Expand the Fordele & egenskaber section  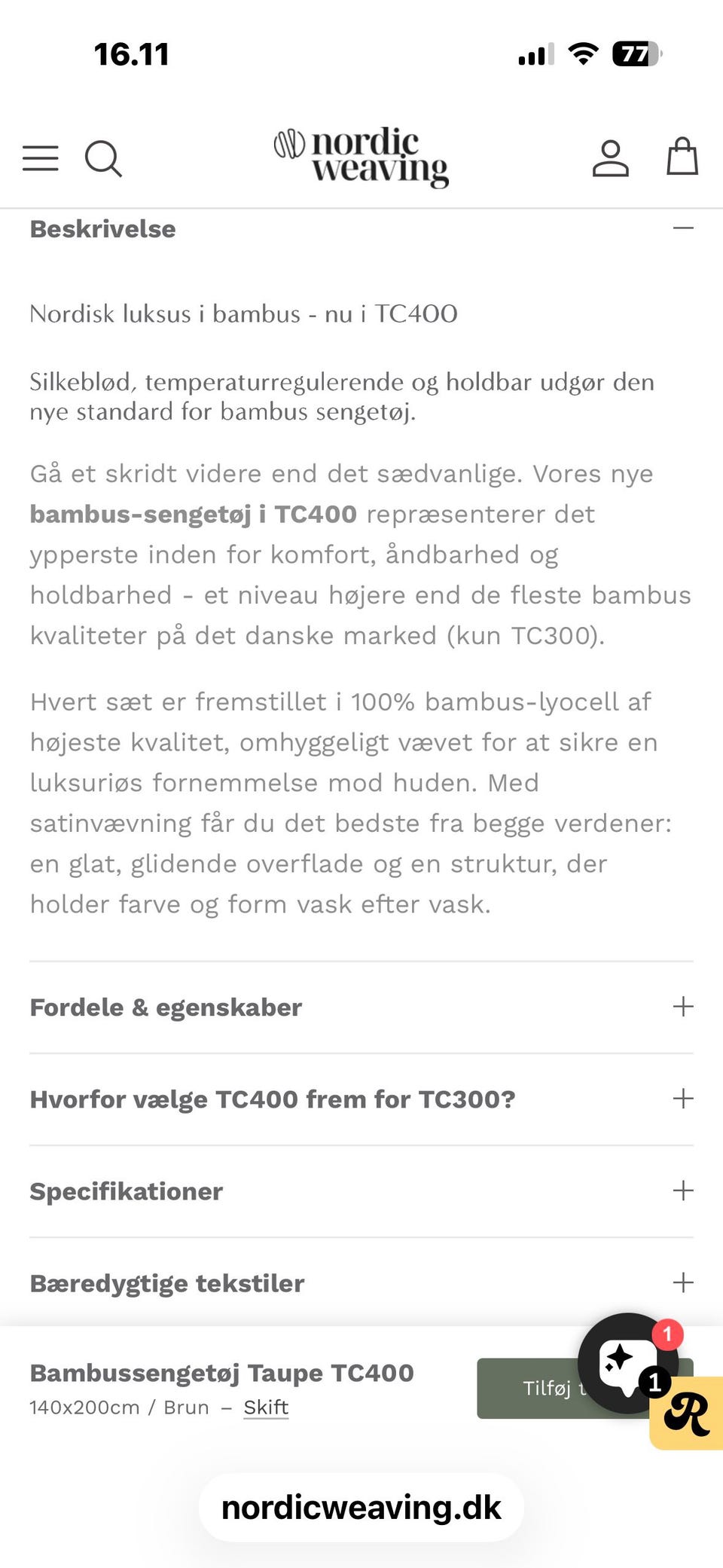click(683, 1007)
